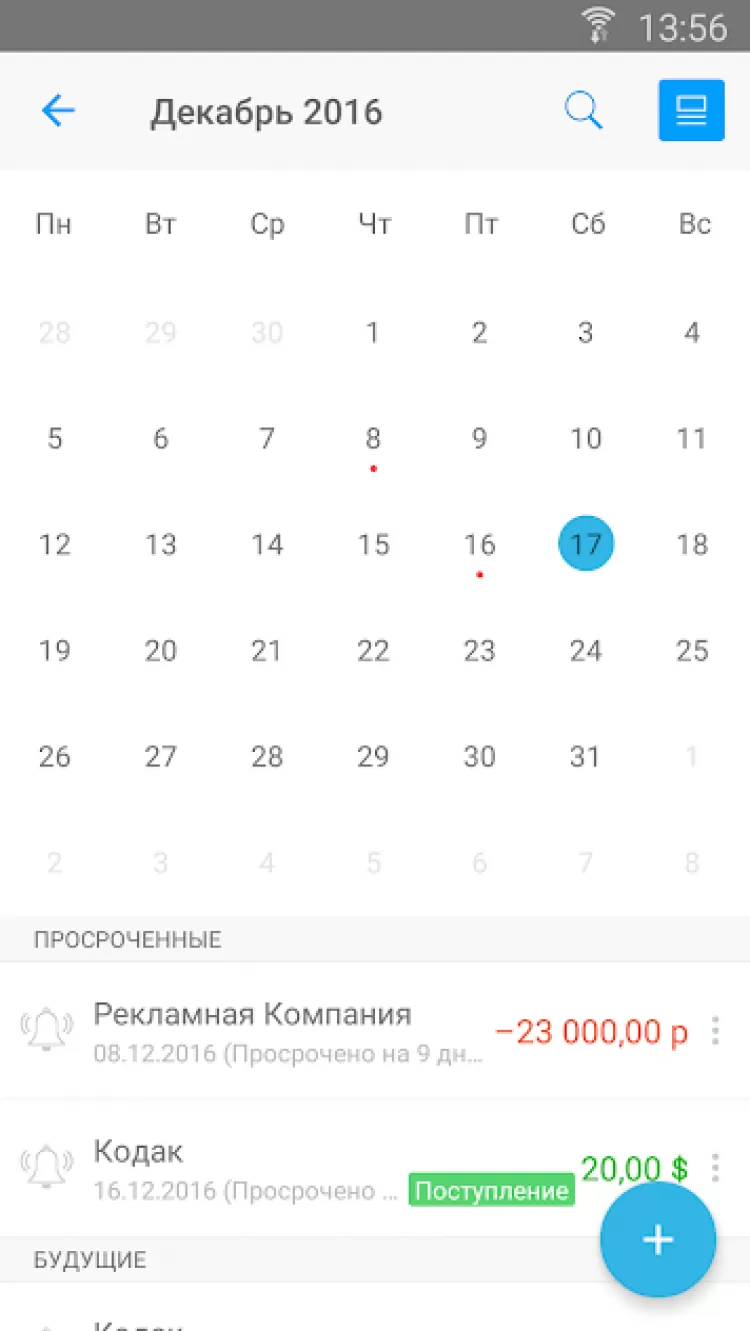
Task: Select December 16 in the calendar
Action: [479, 545]
